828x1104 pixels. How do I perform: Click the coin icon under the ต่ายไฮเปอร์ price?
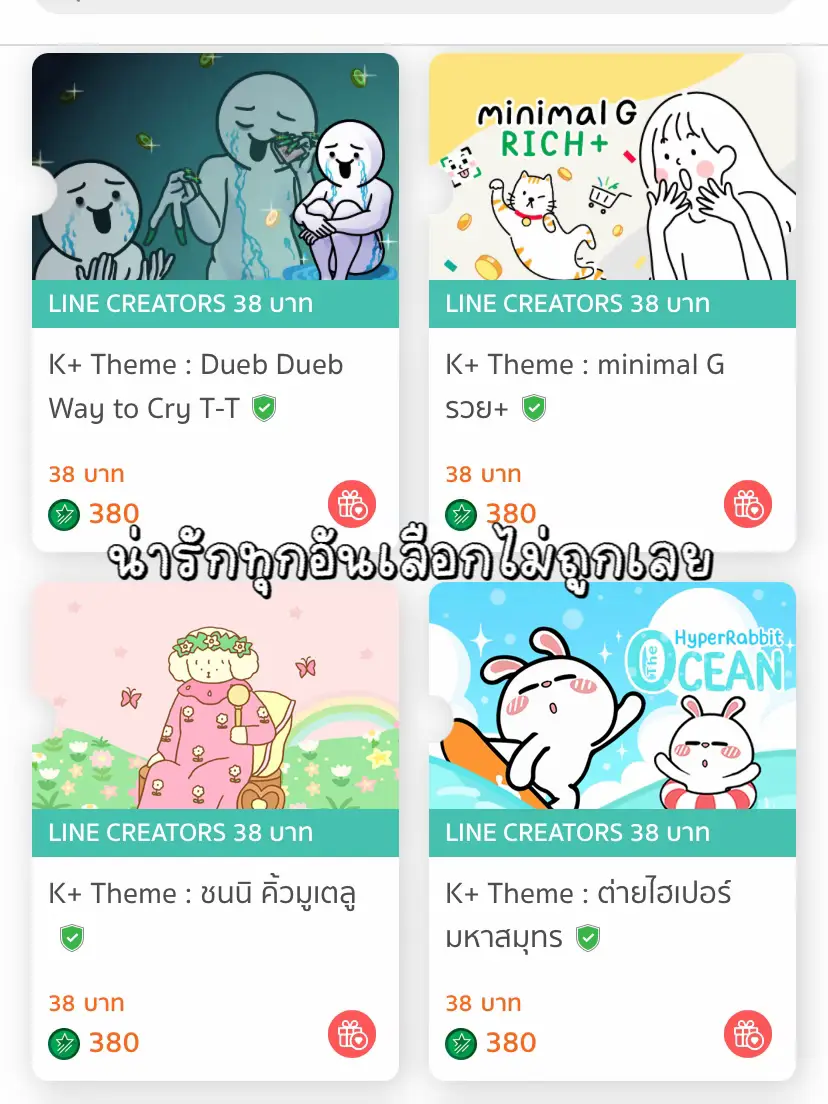coord(460,1043)
